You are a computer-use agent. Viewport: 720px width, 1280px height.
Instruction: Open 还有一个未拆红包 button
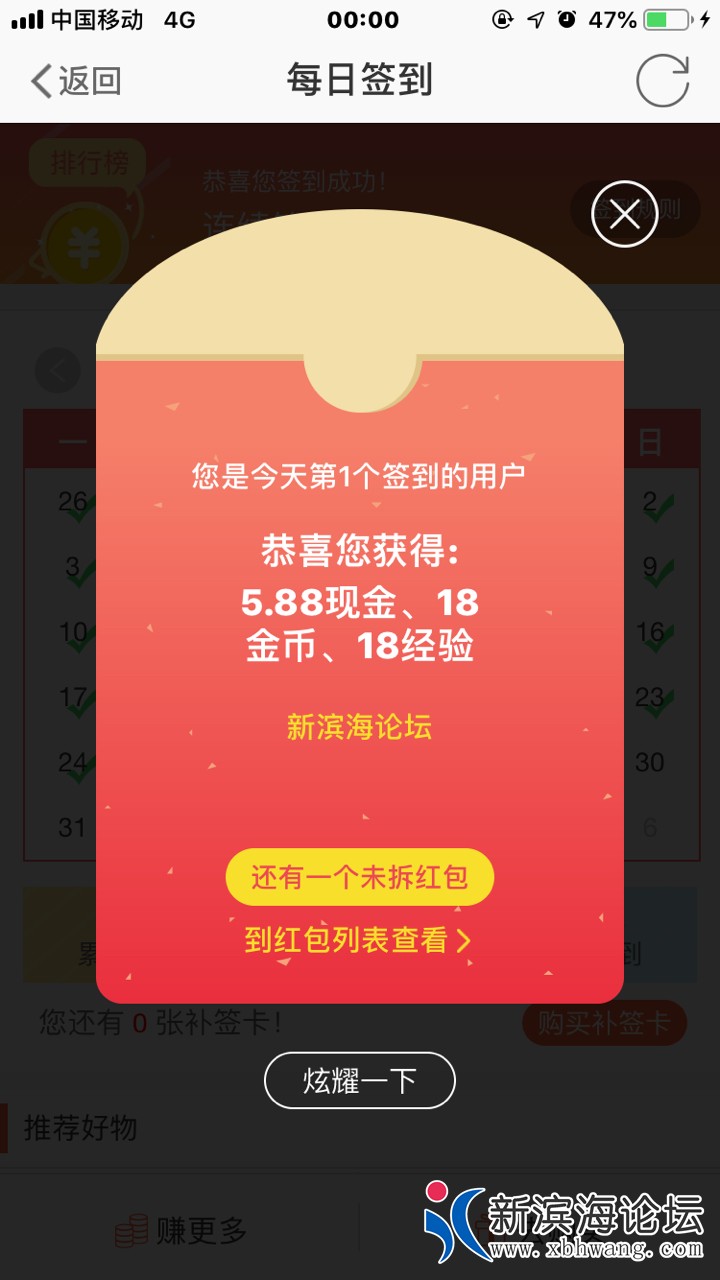pyautogui.click(x=360, y=878)
